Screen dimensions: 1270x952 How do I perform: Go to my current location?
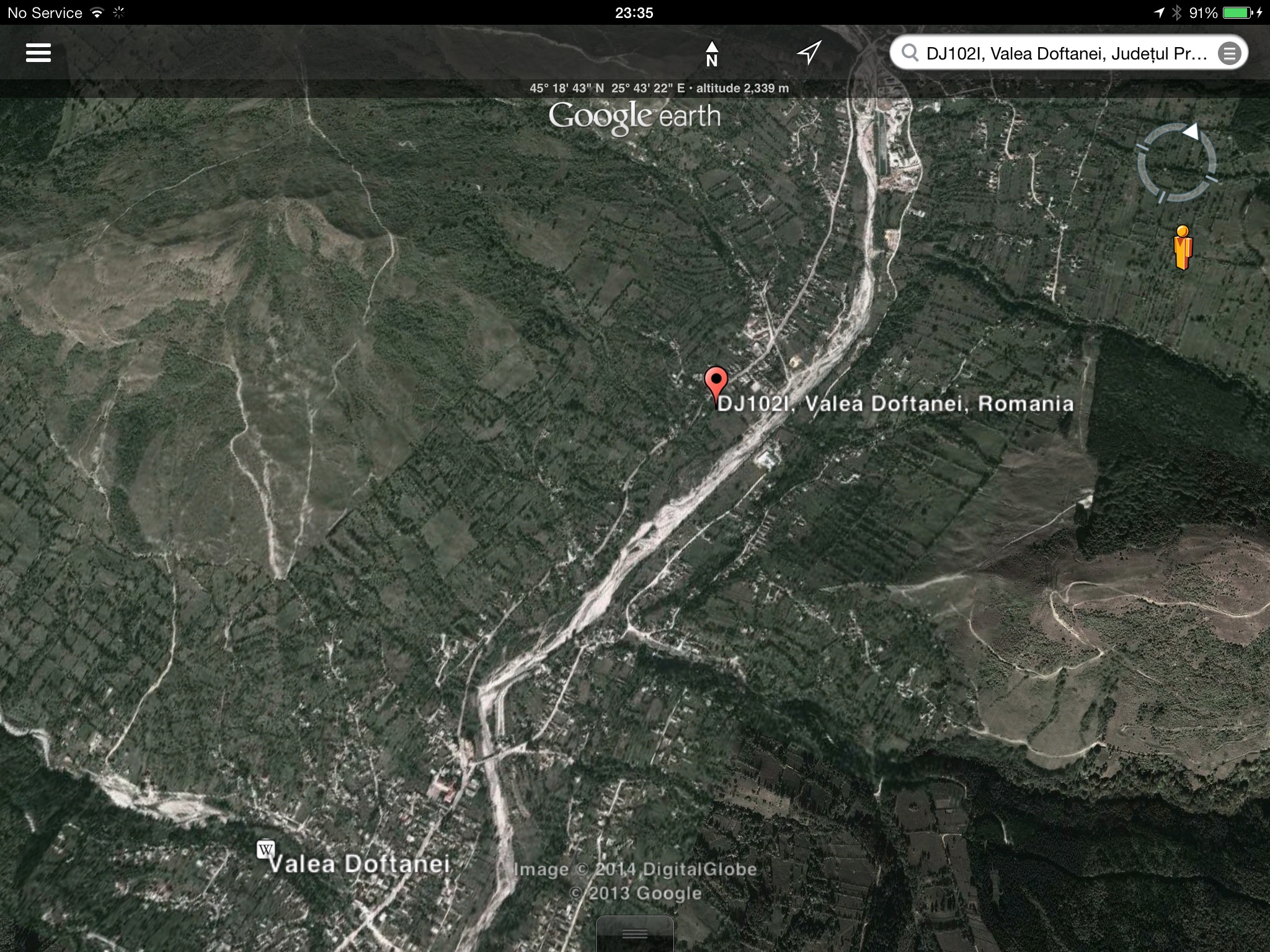(x=809, y=53)
